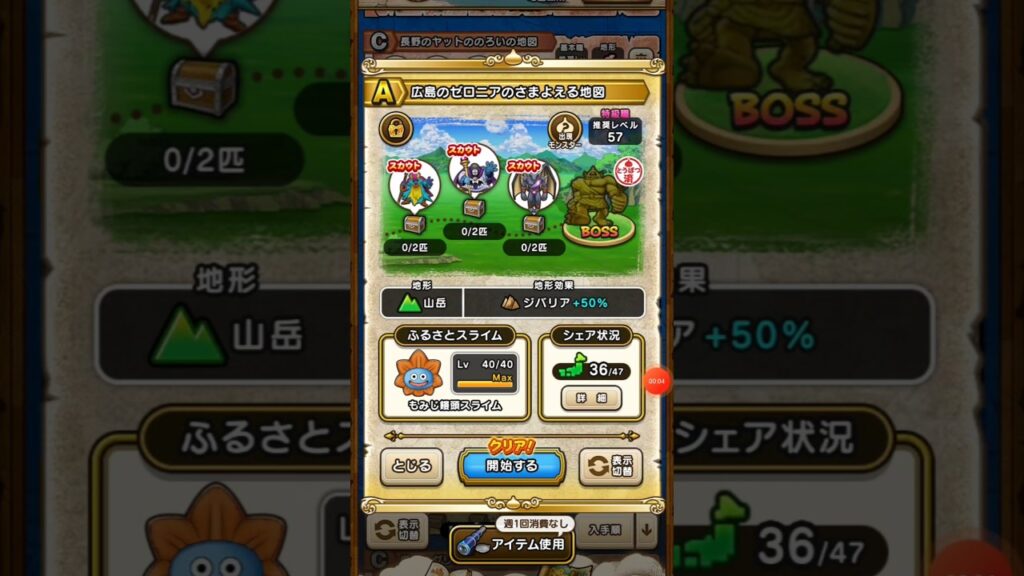Close the map dialog with とじる
Image resolution: width=1024 pixels, height=576 pixels.
pos(411,466)
